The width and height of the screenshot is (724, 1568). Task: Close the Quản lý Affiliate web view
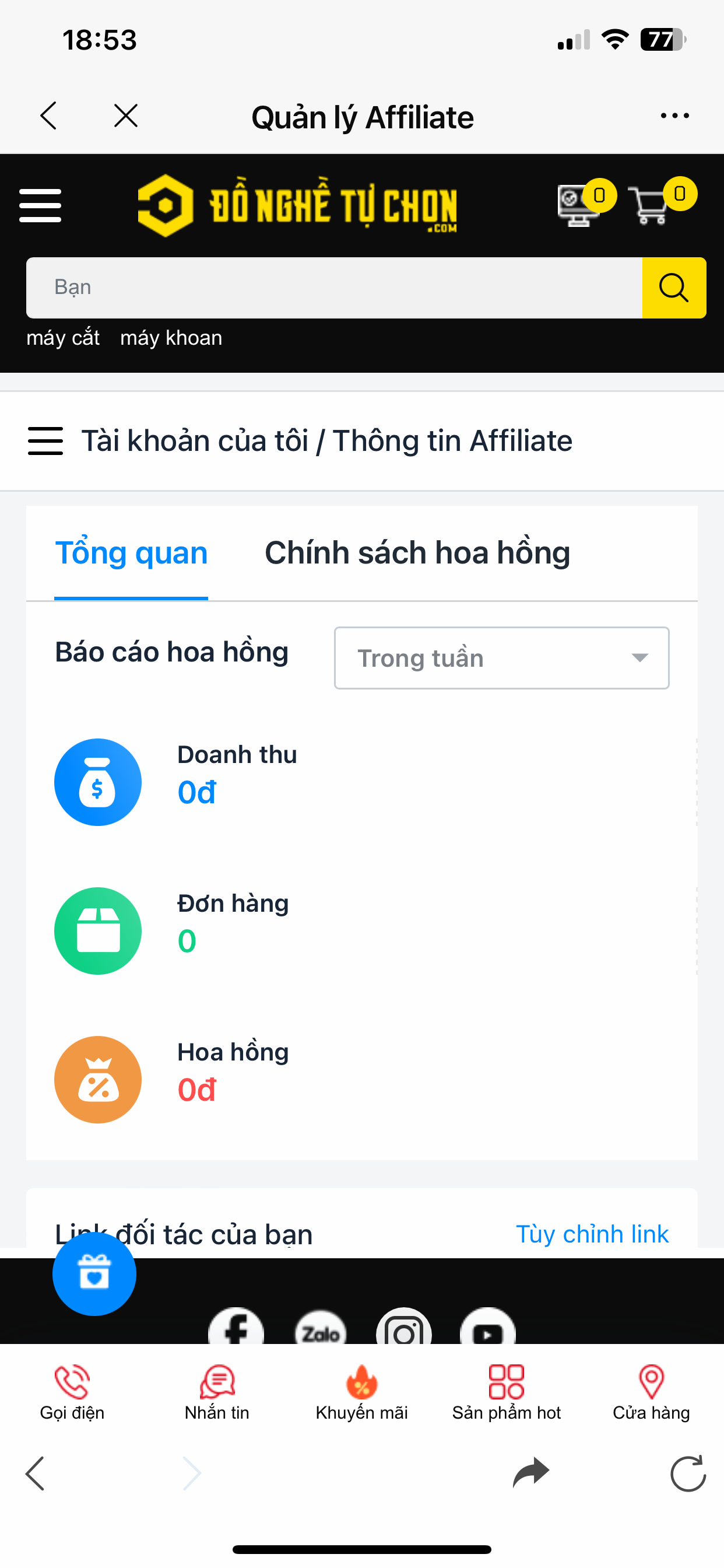(x=126, y=116)
